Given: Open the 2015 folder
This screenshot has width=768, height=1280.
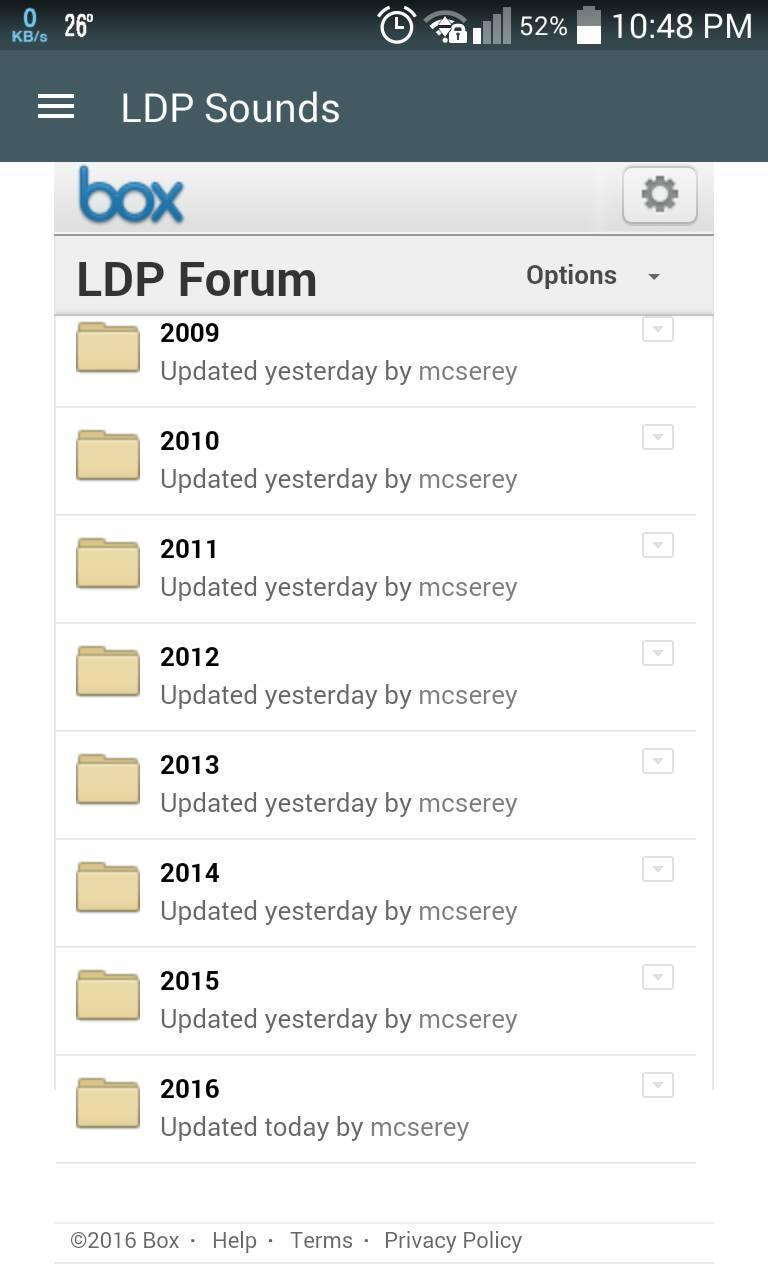Looking at the screenshot, I should coord(189,981).
